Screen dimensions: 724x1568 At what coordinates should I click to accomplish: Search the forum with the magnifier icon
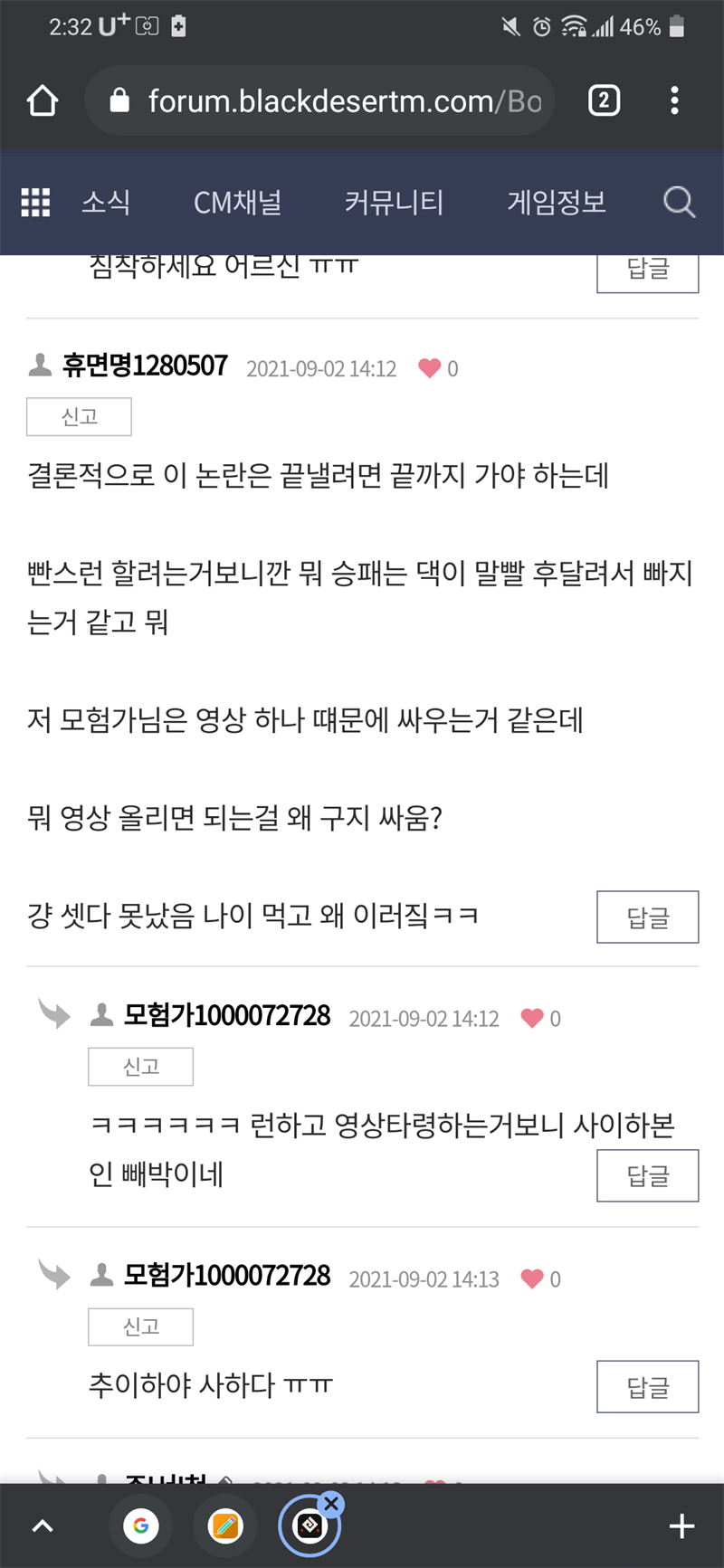point(679,202)
